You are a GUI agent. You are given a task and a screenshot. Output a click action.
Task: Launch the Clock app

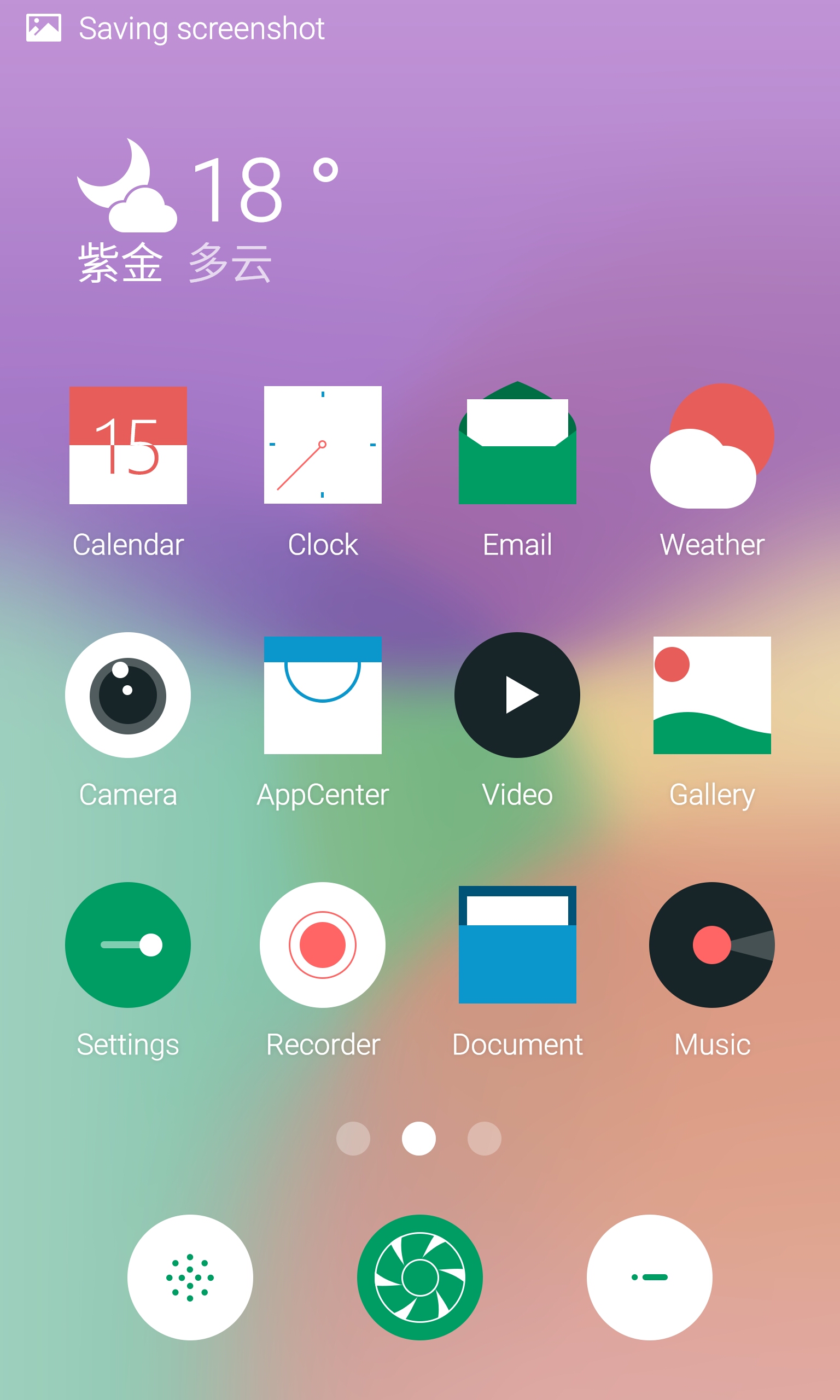coord(323,445)
